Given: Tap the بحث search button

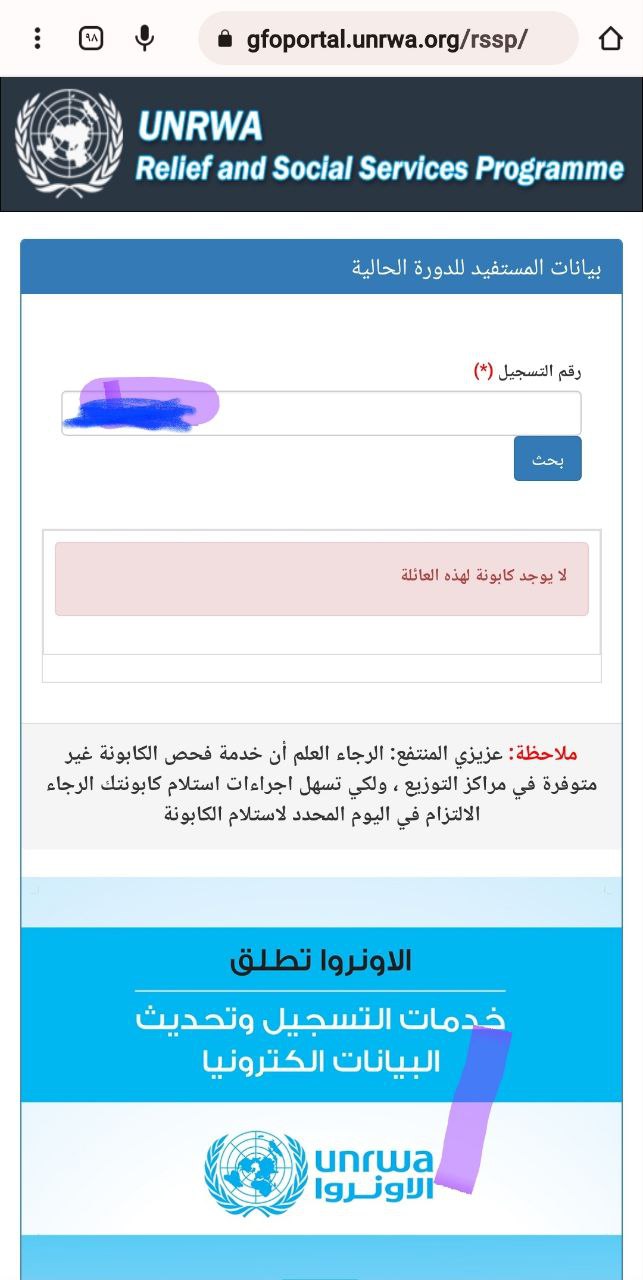Looking at the screenshot, I should 547,458.
